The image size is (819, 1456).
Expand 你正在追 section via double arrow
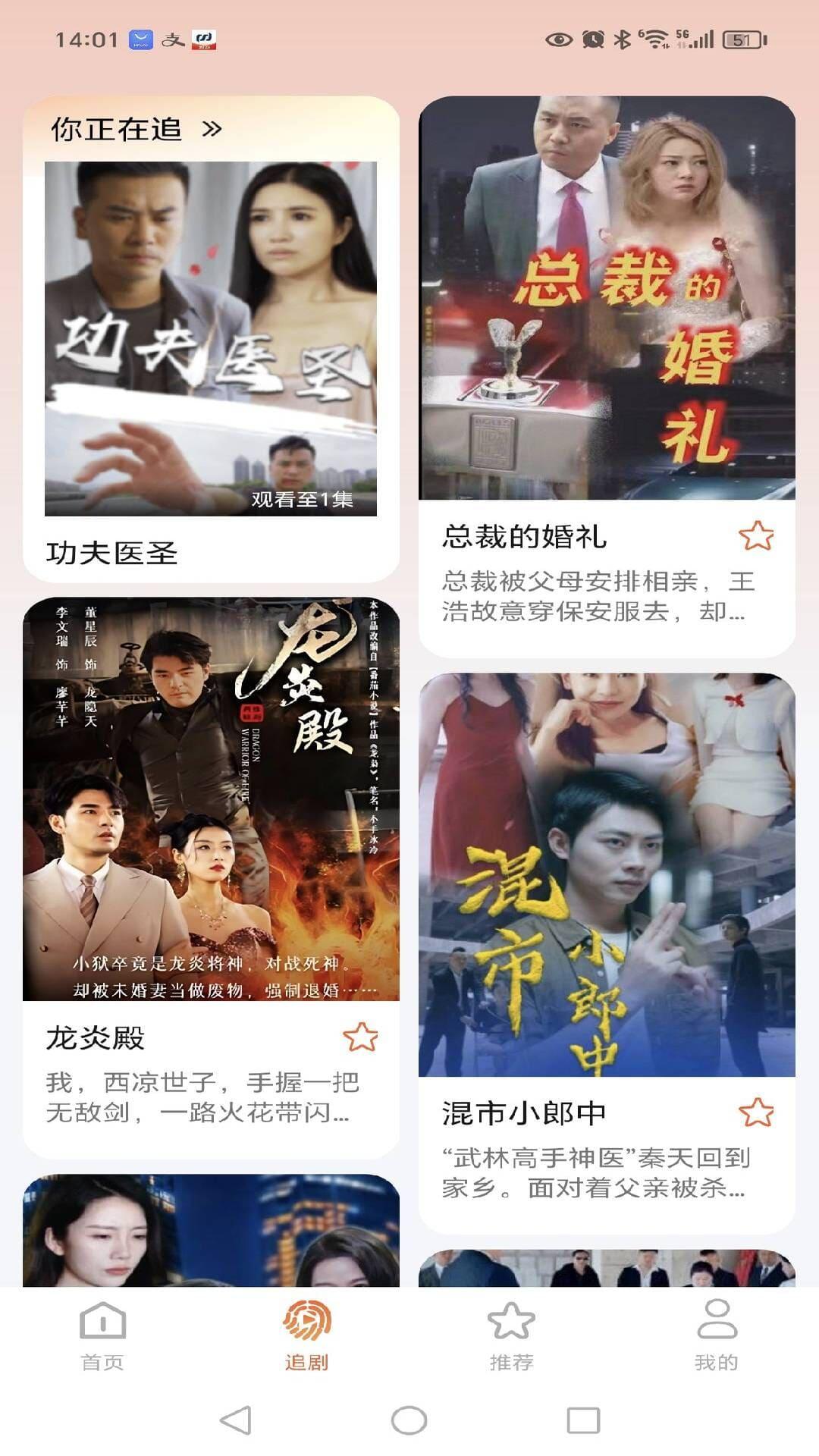coord(211,129)
